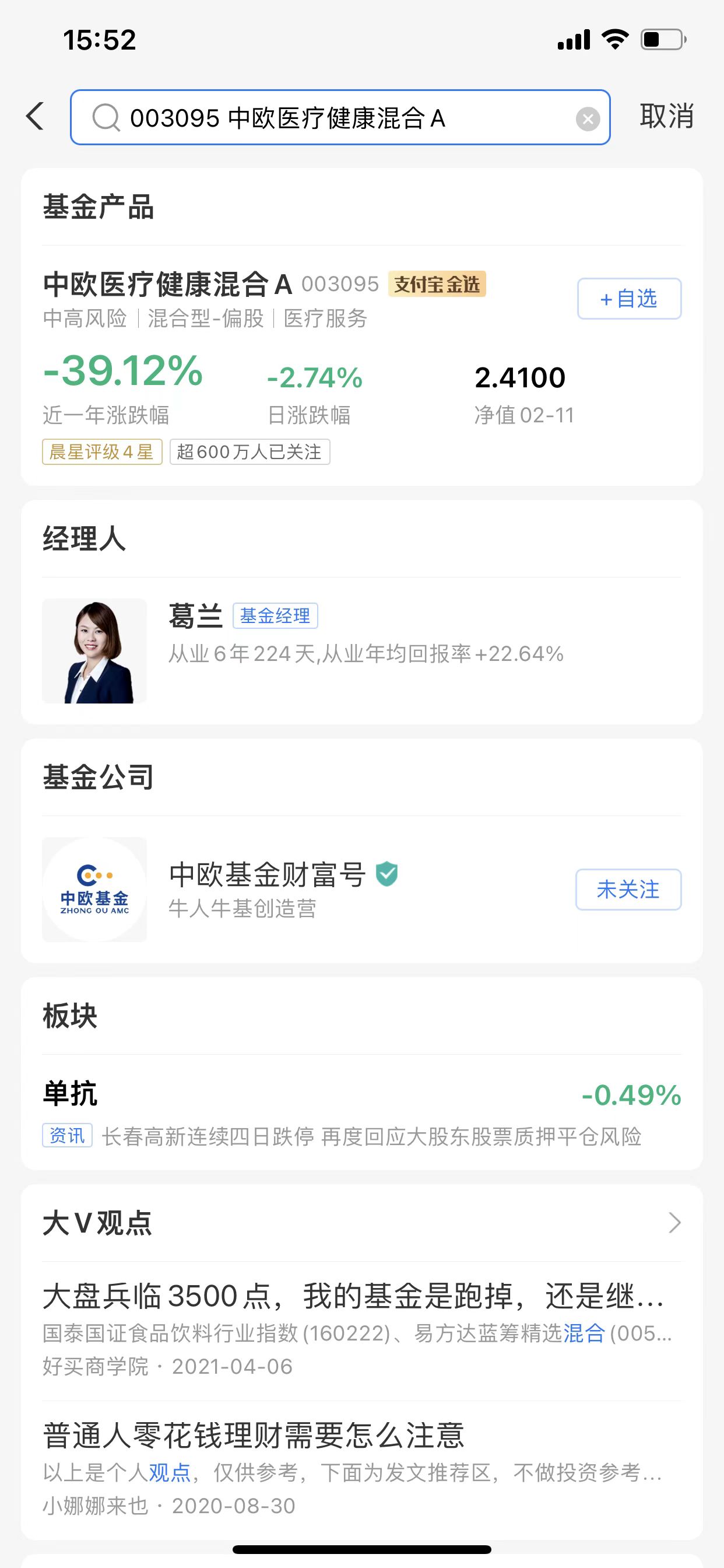
Task: Open 中欧医疗健康混合A fund details
Action: [x=168, y=285]
